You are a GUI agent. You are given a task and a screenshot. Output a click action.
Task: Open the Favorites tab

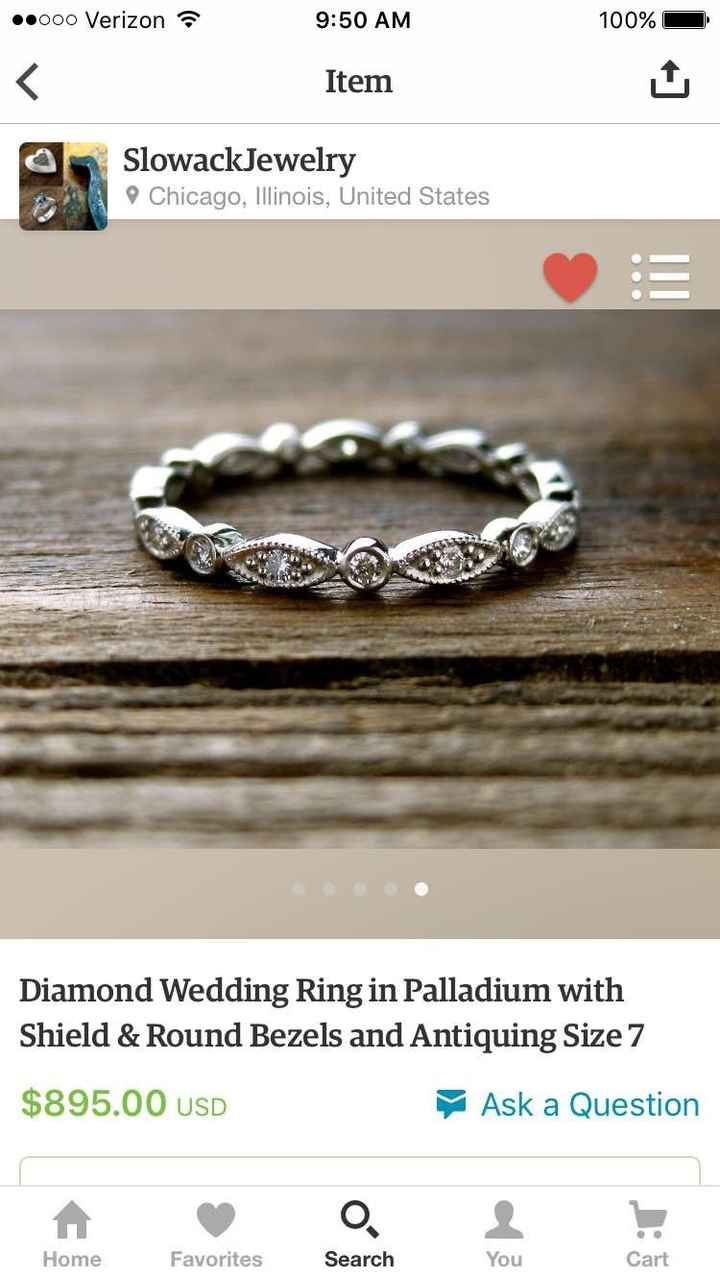[216, 1234]
